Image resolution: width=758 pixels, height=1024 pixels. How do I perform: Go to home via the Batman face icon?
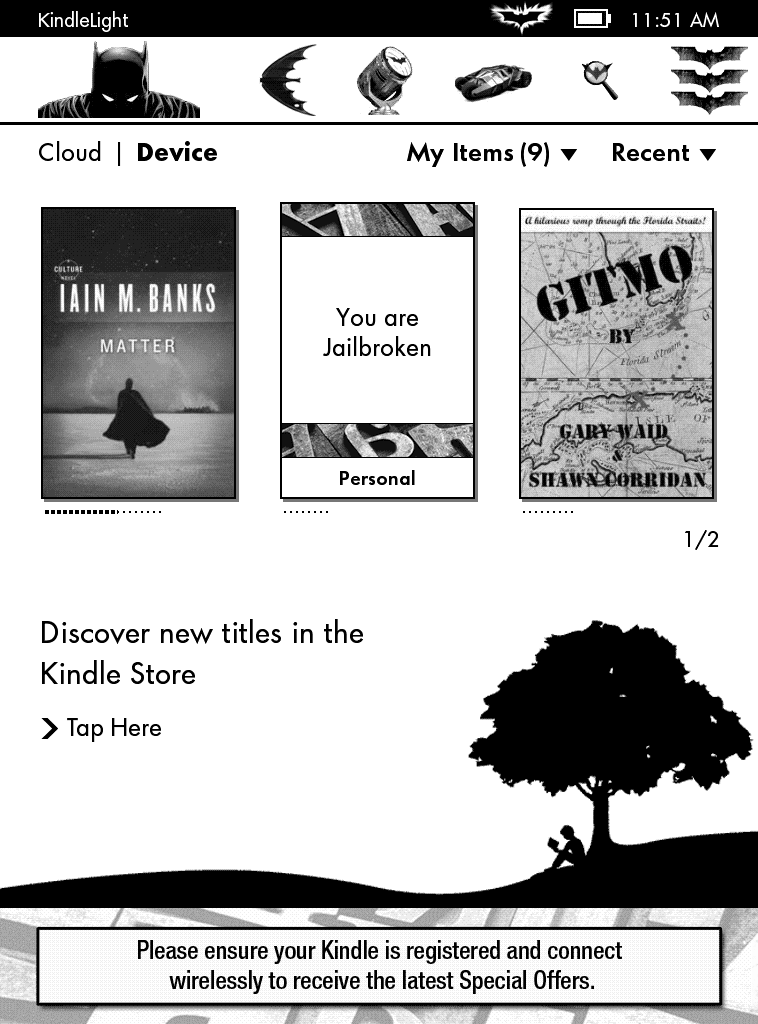click(118, 80)
